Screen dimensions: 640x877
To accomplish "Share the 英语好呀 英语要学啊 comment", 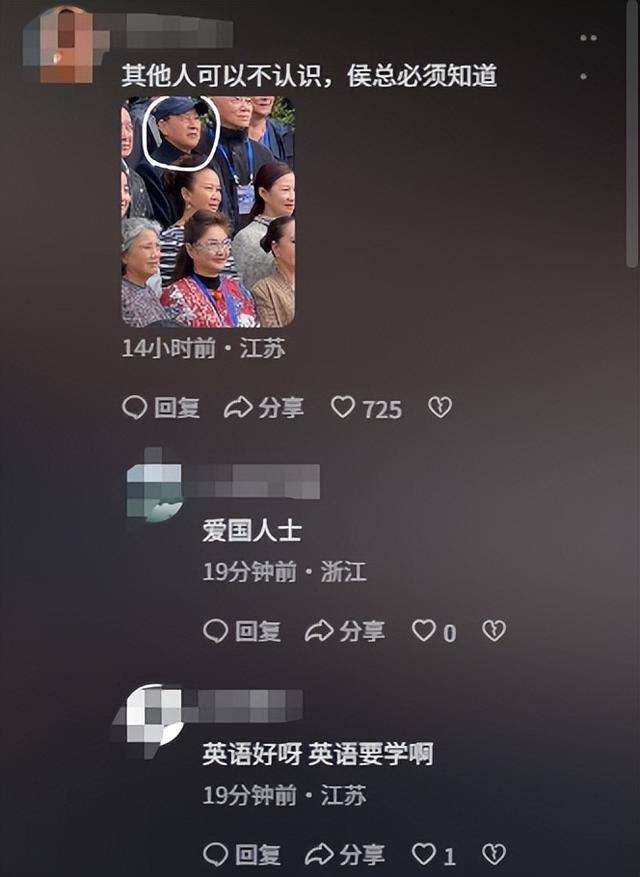I will tap(345, 855).
